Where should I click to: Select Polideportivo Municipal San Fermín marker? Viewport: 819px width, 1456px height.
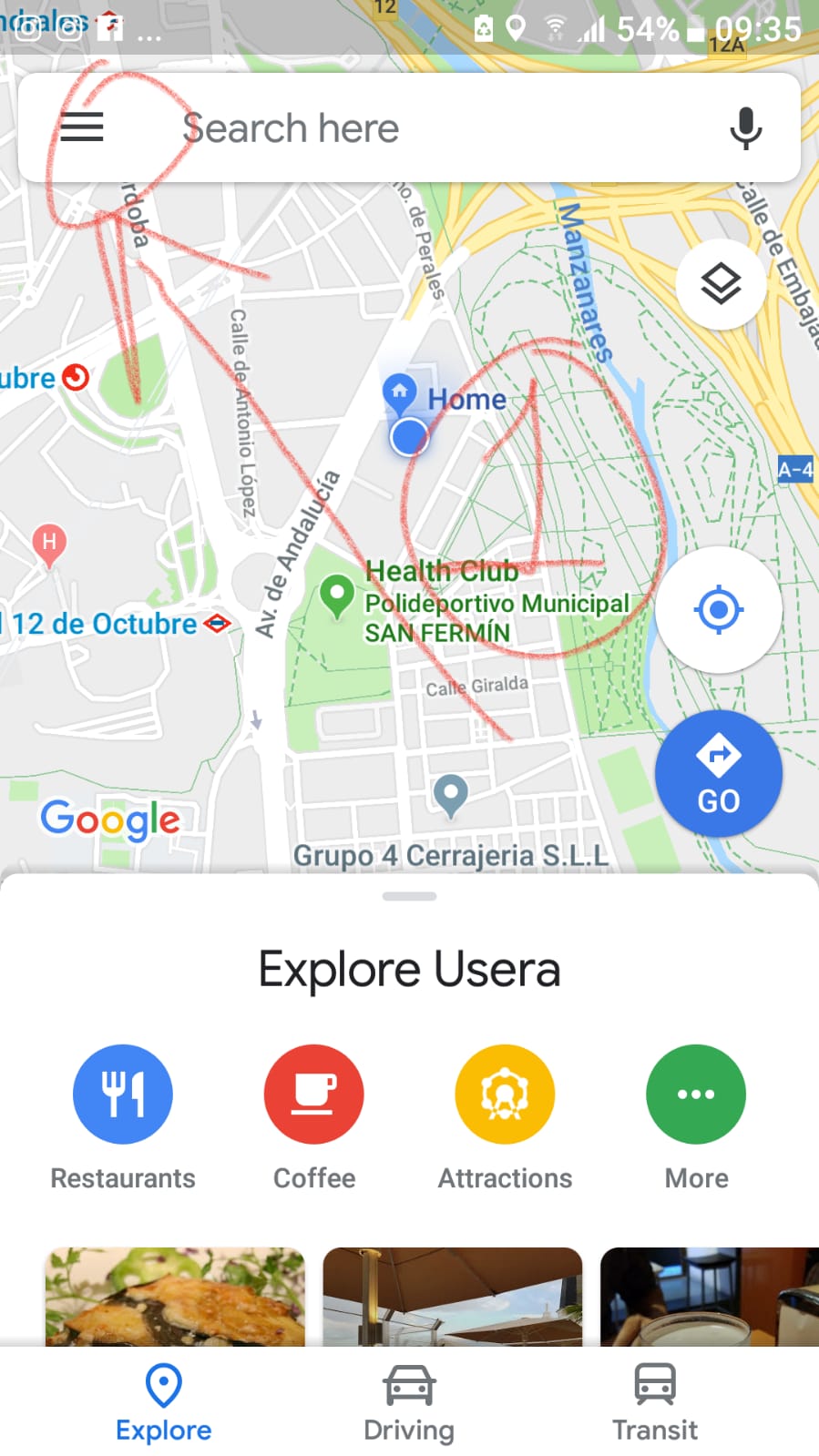coord(337,596)
